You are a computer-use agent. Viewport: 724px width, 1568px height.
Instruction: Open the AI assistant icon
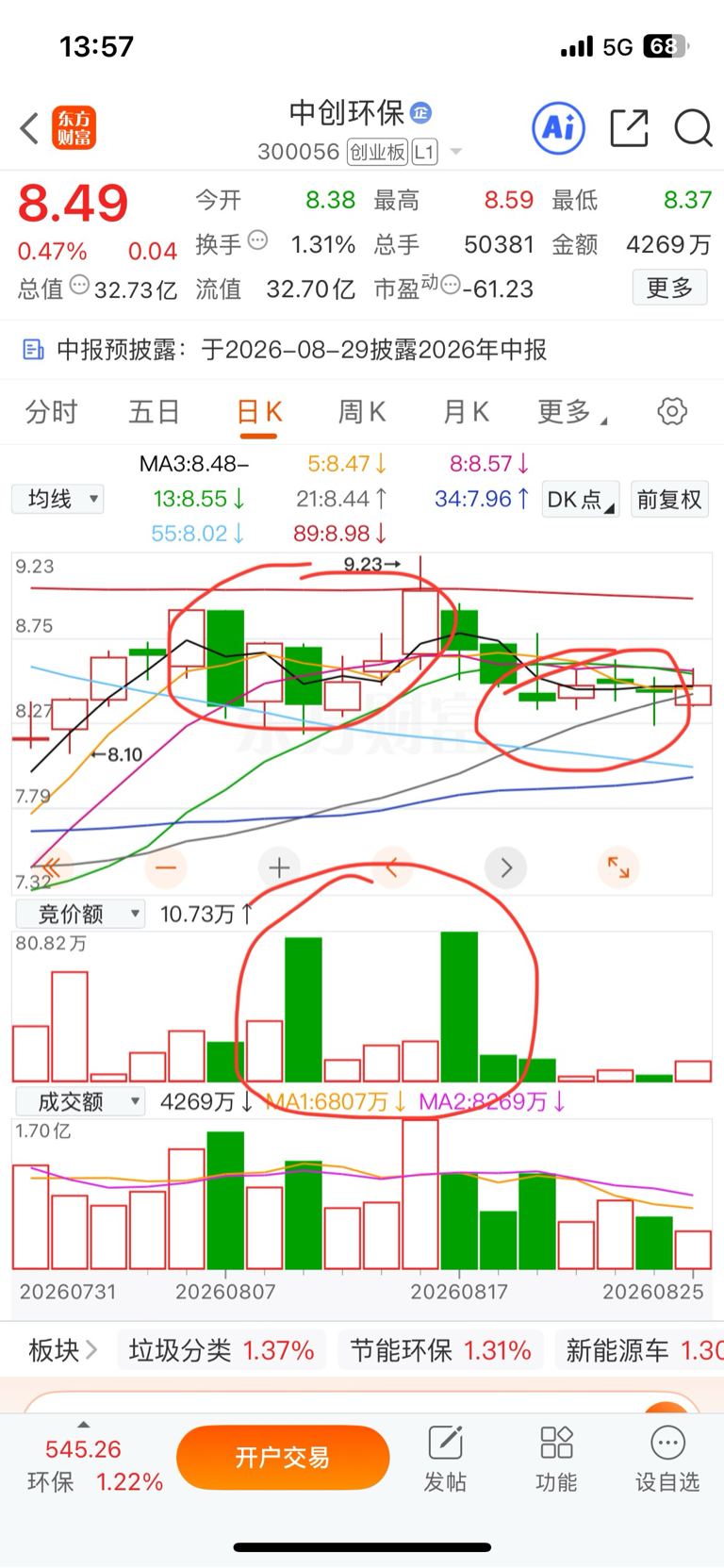point(558,128)
